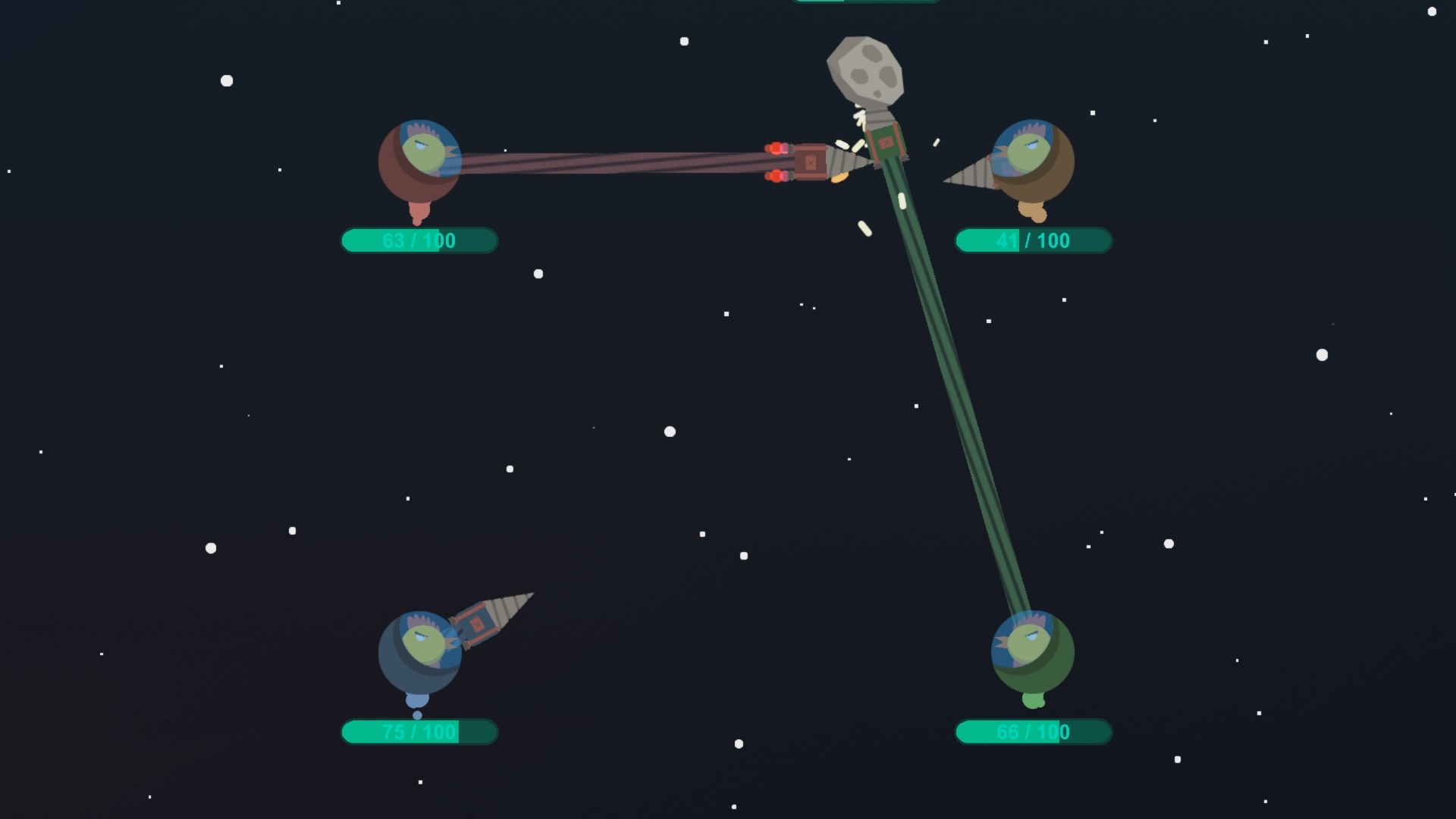Select the green planet with 66/100 health
The height and width of the screenshot is (819, 1456).
(x=1032, y=653)
